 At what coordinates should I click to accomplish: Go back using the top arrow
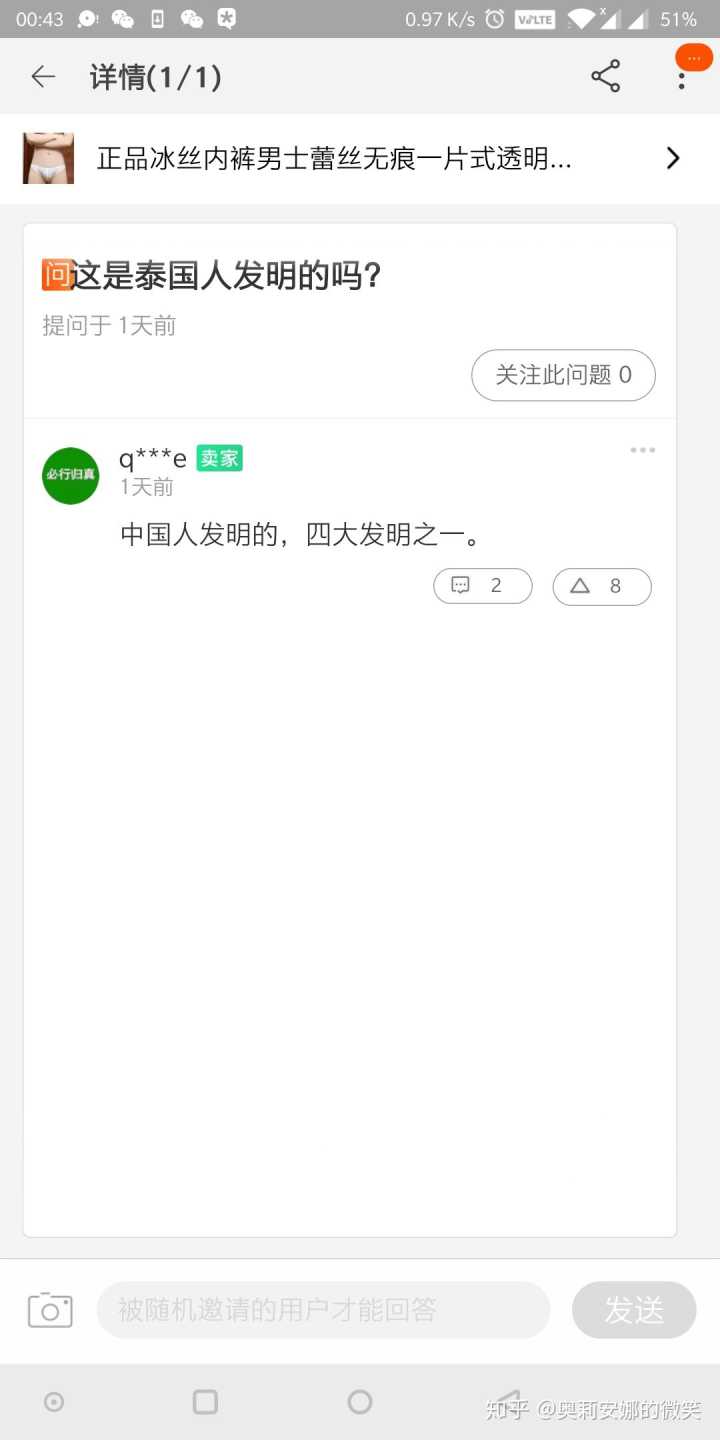point(43,77)
